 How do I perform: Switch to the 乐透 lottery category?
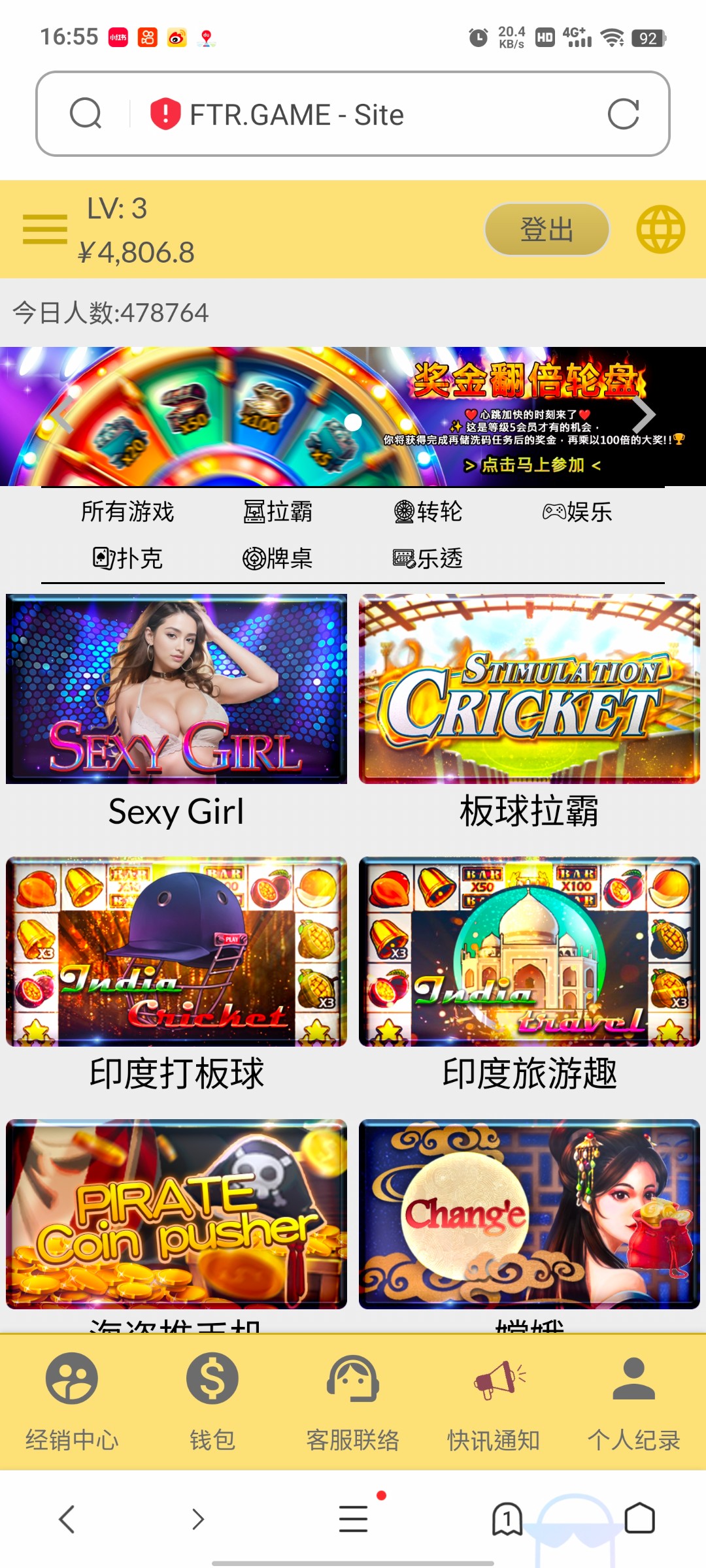click(x=428, y=559)
